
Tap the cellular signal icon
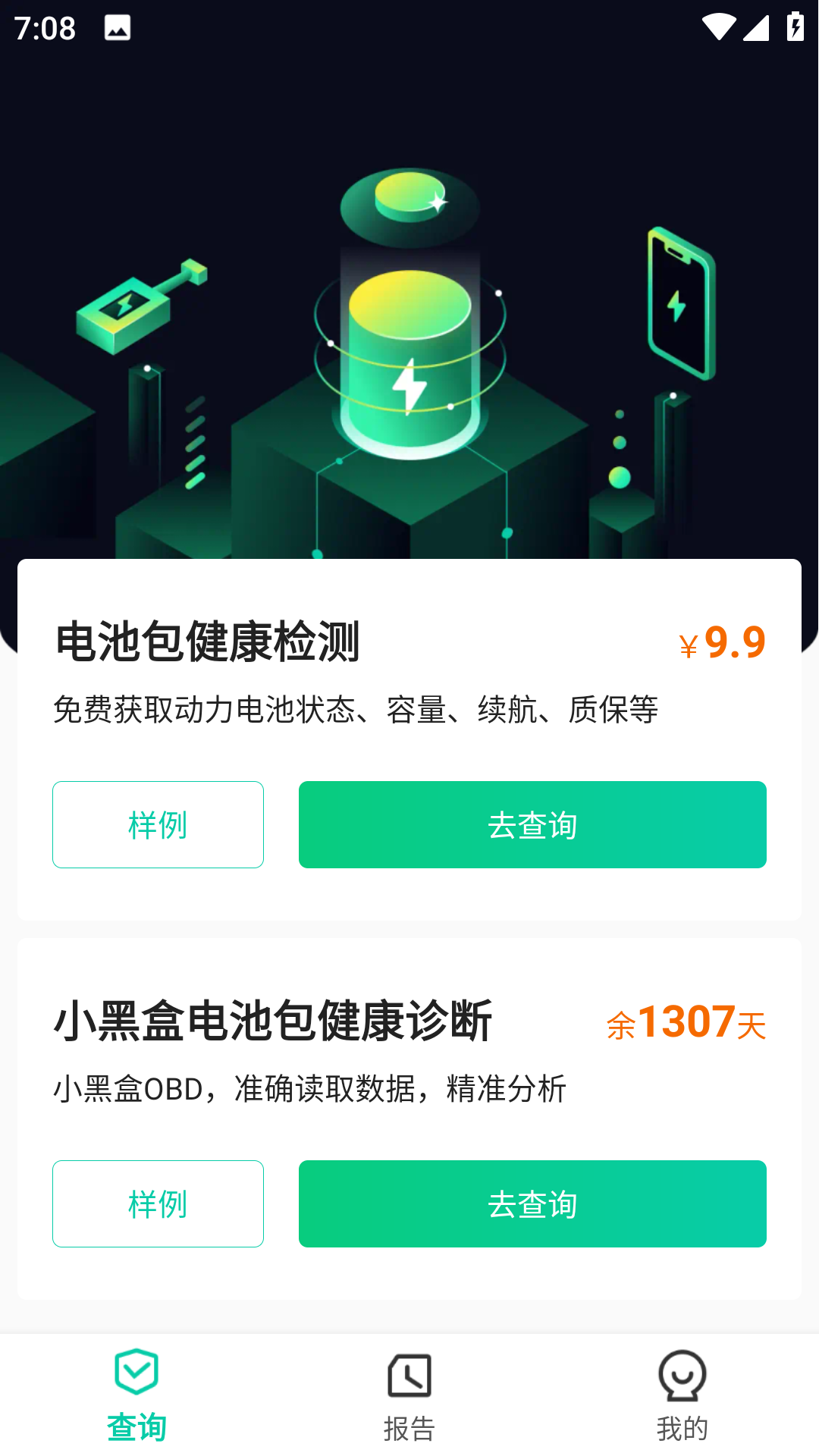(x=755, y=28)
